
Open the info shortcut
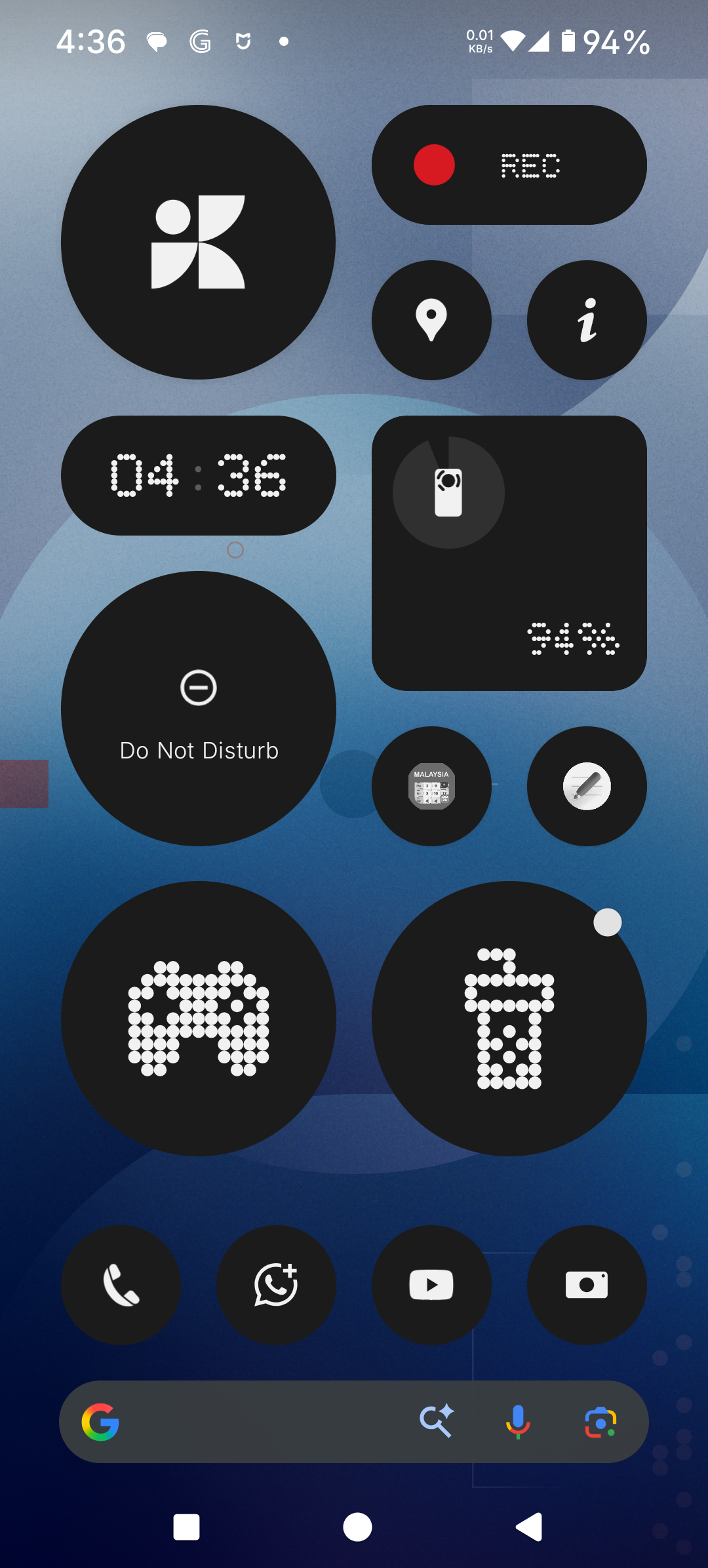click(587, 320)
